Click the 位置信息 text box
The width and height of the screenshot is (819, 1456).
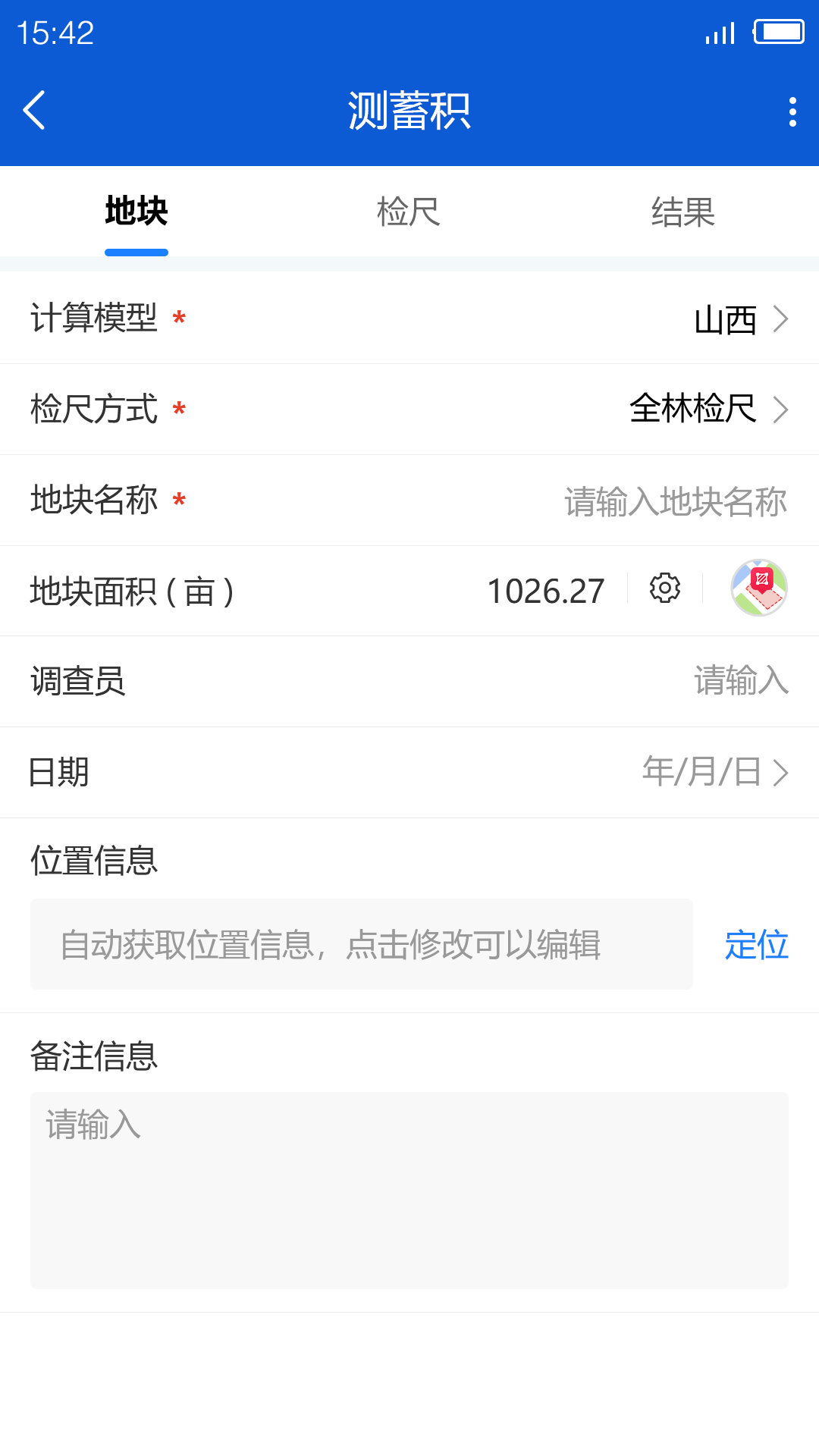pyautogui.click(x=362, y=945)
